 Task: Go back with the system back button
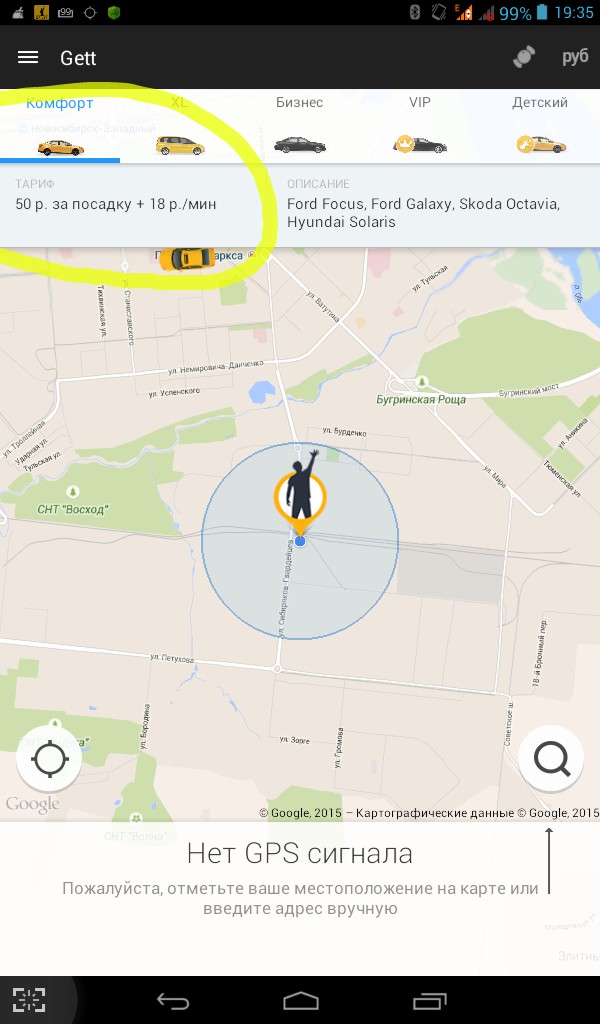[x=173, y=1000]
